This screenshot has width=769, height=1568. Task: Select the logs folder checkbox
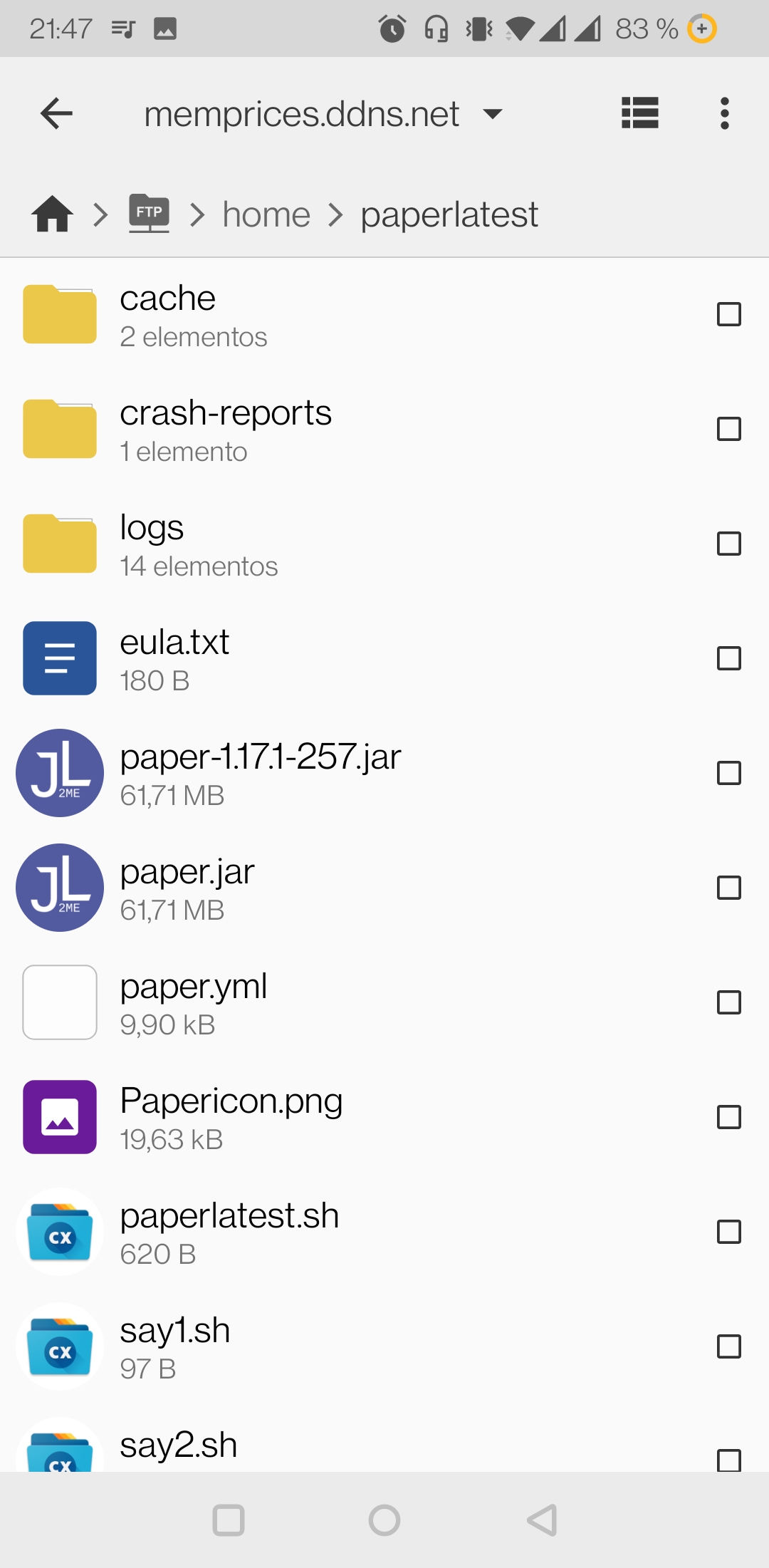(x=728, y=544)
